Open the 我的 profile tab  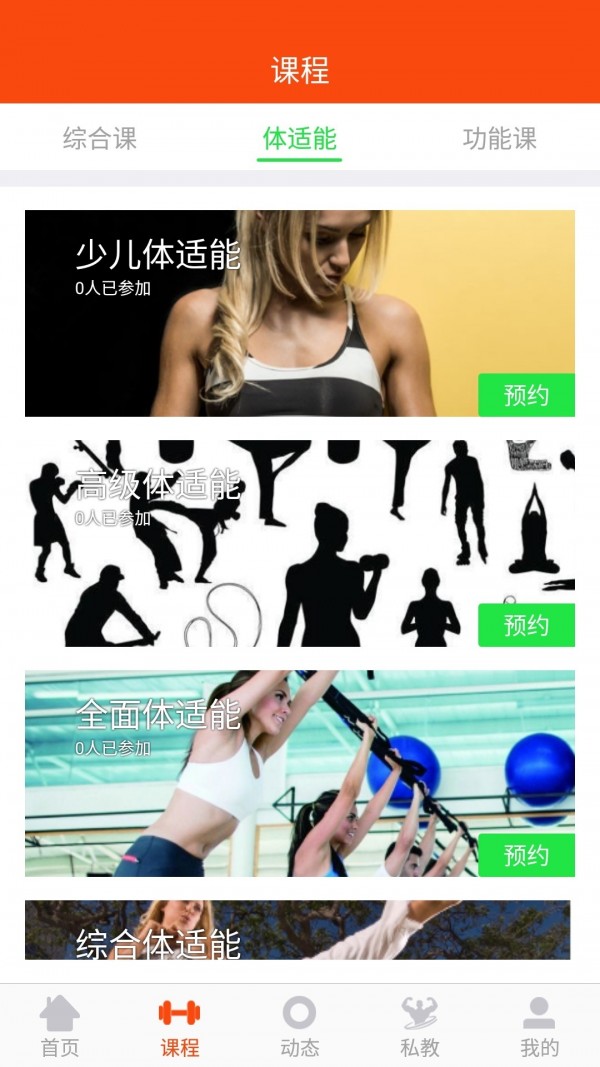click(539, 1026)
